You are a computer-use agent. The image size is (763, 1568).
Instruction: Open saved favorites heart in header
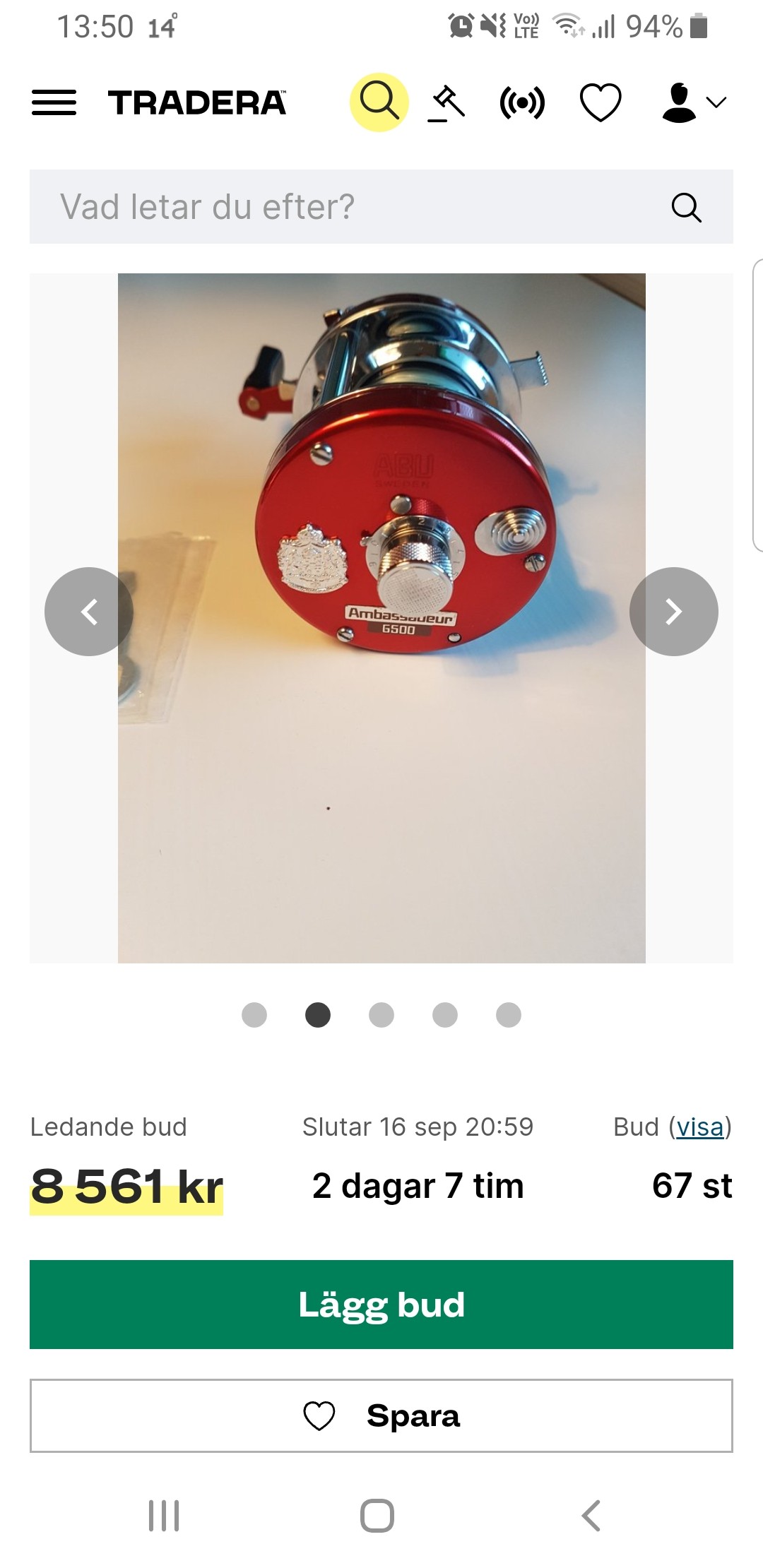[x=601, y=103]
